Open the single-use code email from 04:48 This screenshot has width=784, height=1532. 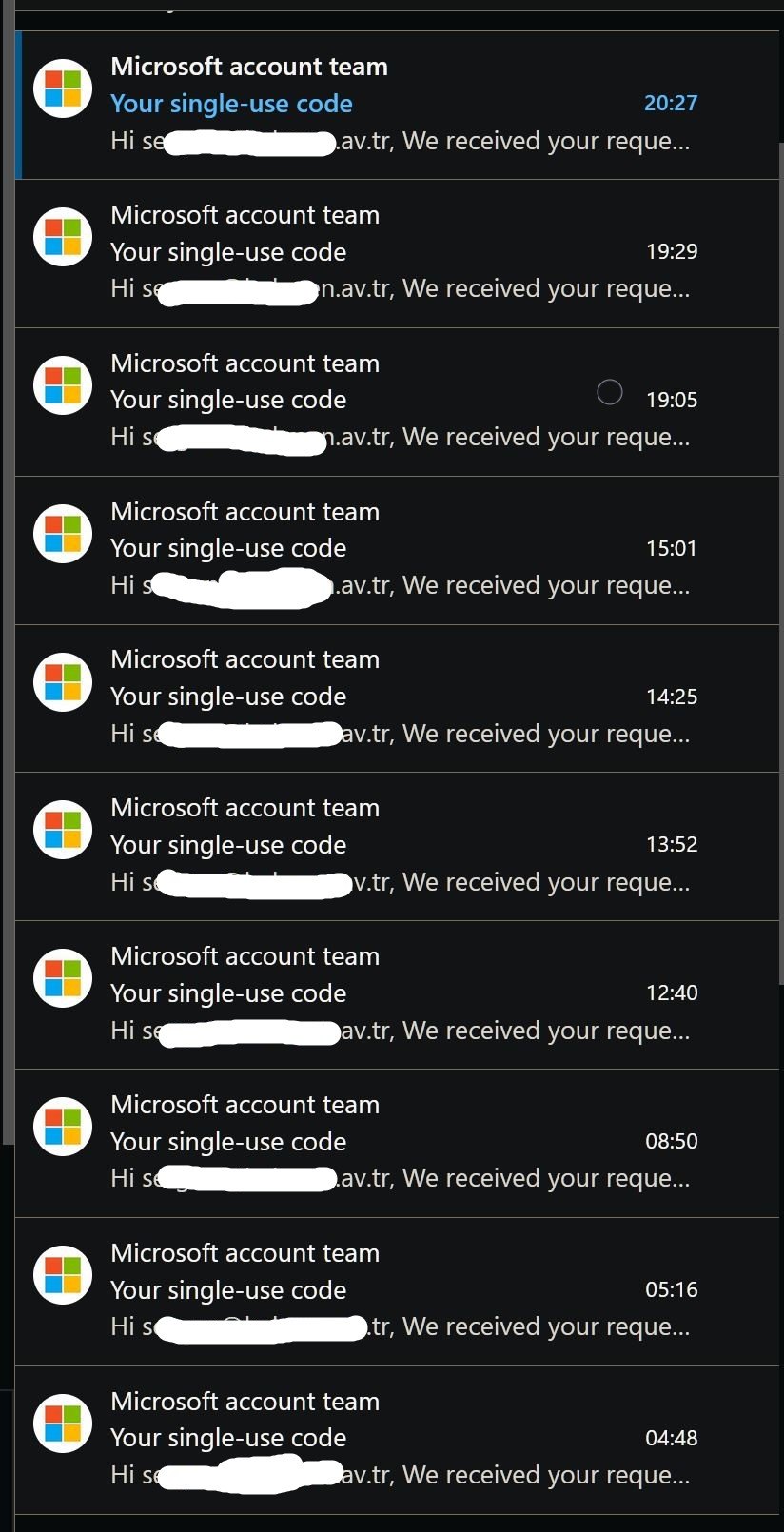coord(400,1439)
